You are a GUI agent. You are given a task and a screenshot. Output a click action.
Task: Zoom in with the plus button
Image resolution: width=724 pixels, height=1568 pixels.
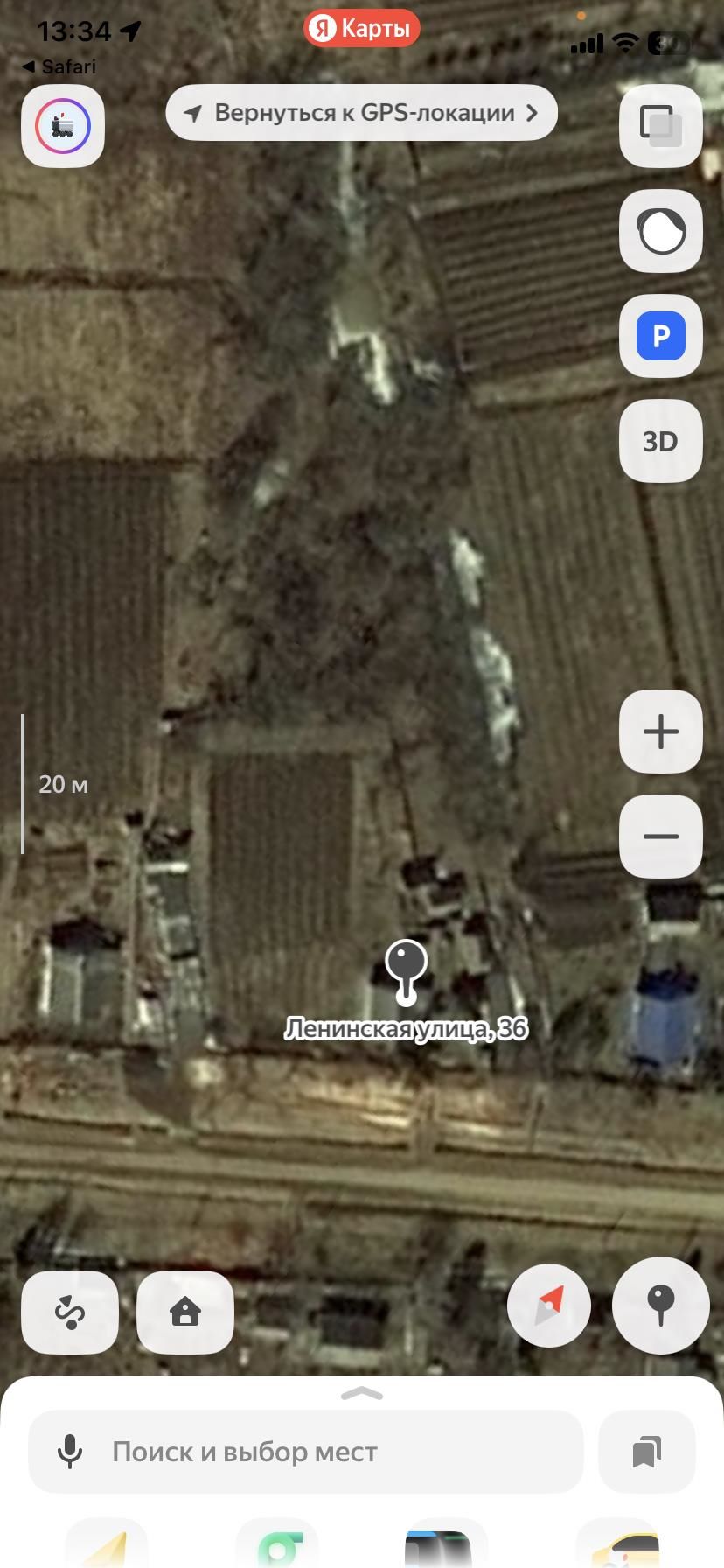click(660, 731)
